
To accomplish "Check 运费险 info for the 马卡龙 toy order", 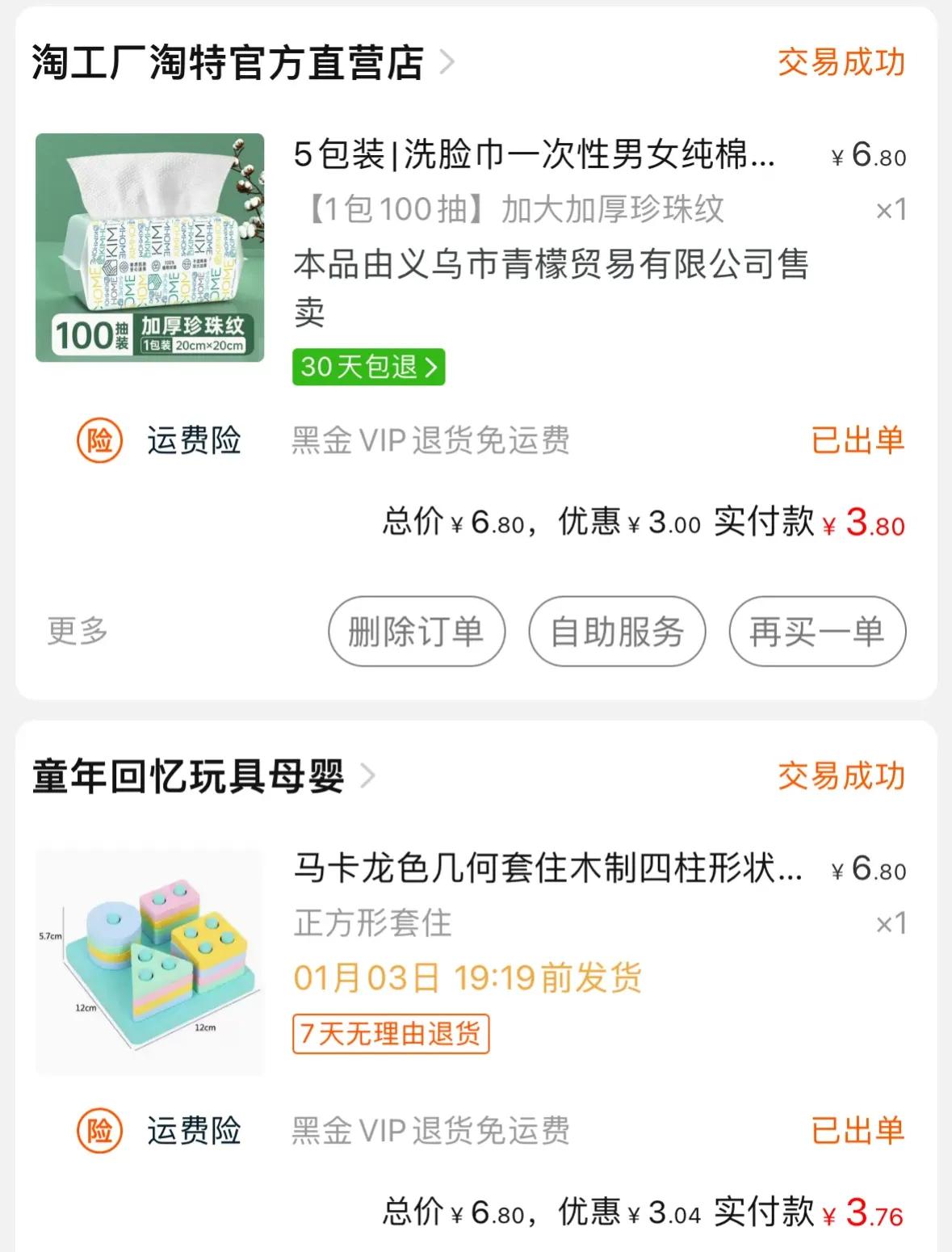I will pyautogui.click(x=194, y=1130).
